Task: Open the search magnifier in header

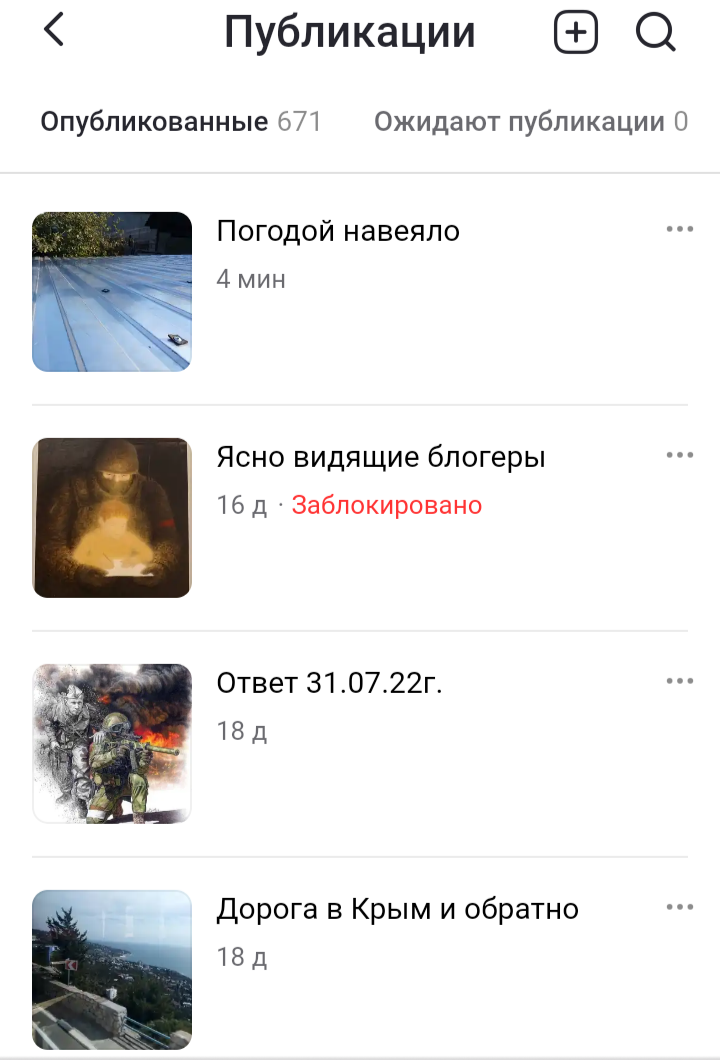Action: click(655, 31)
